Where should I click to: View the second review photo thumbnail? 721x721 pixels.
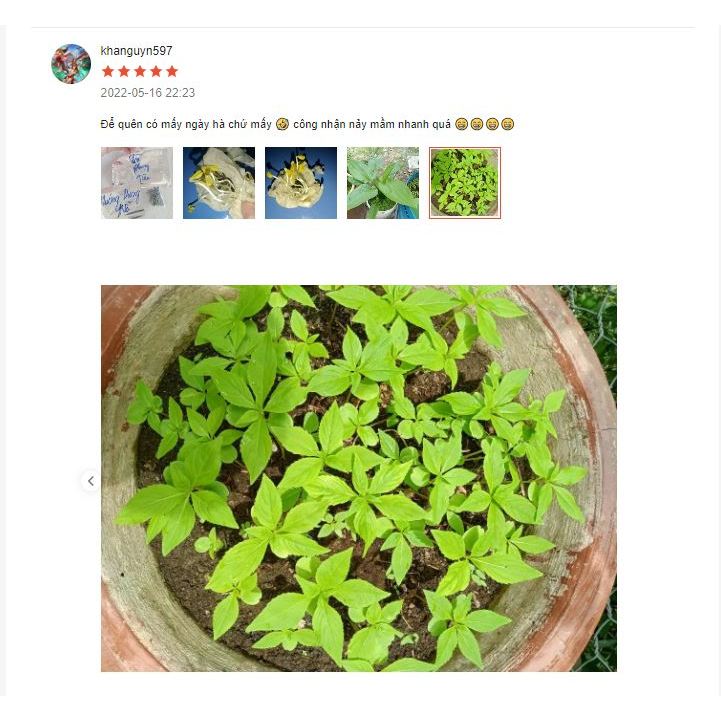pos(219,183)
